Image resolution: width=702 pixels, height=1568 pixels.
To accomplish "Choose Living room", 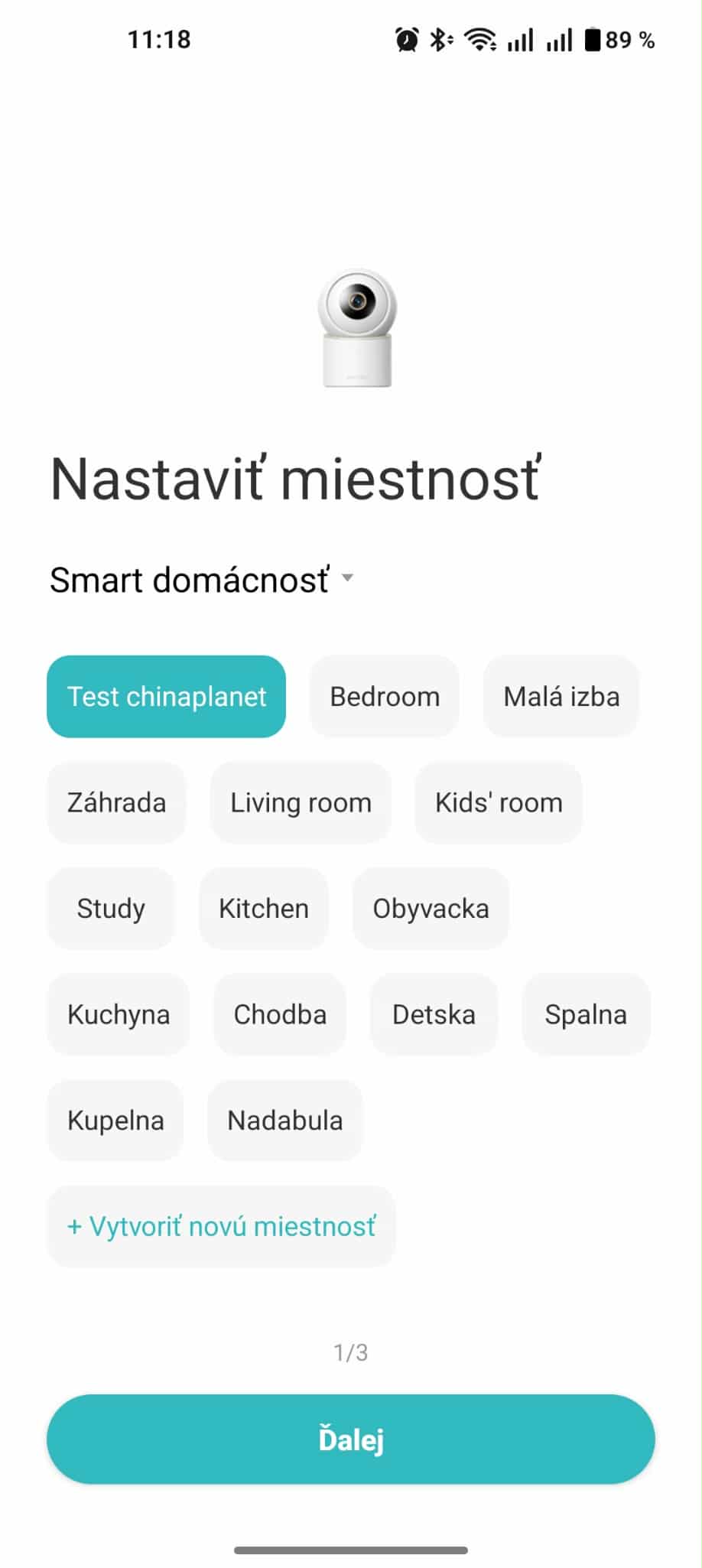I will (x=301, y=802).
